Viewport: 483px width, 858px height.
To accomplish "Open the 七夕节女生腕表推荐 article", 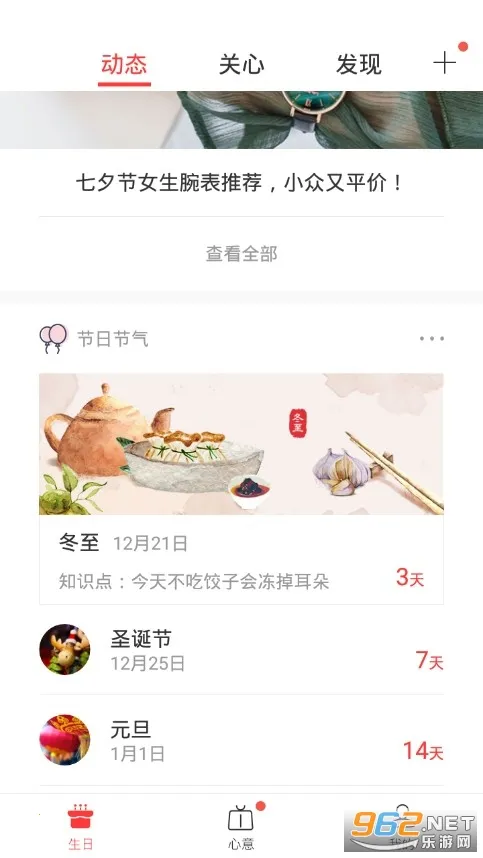I will tap(241, 183).
